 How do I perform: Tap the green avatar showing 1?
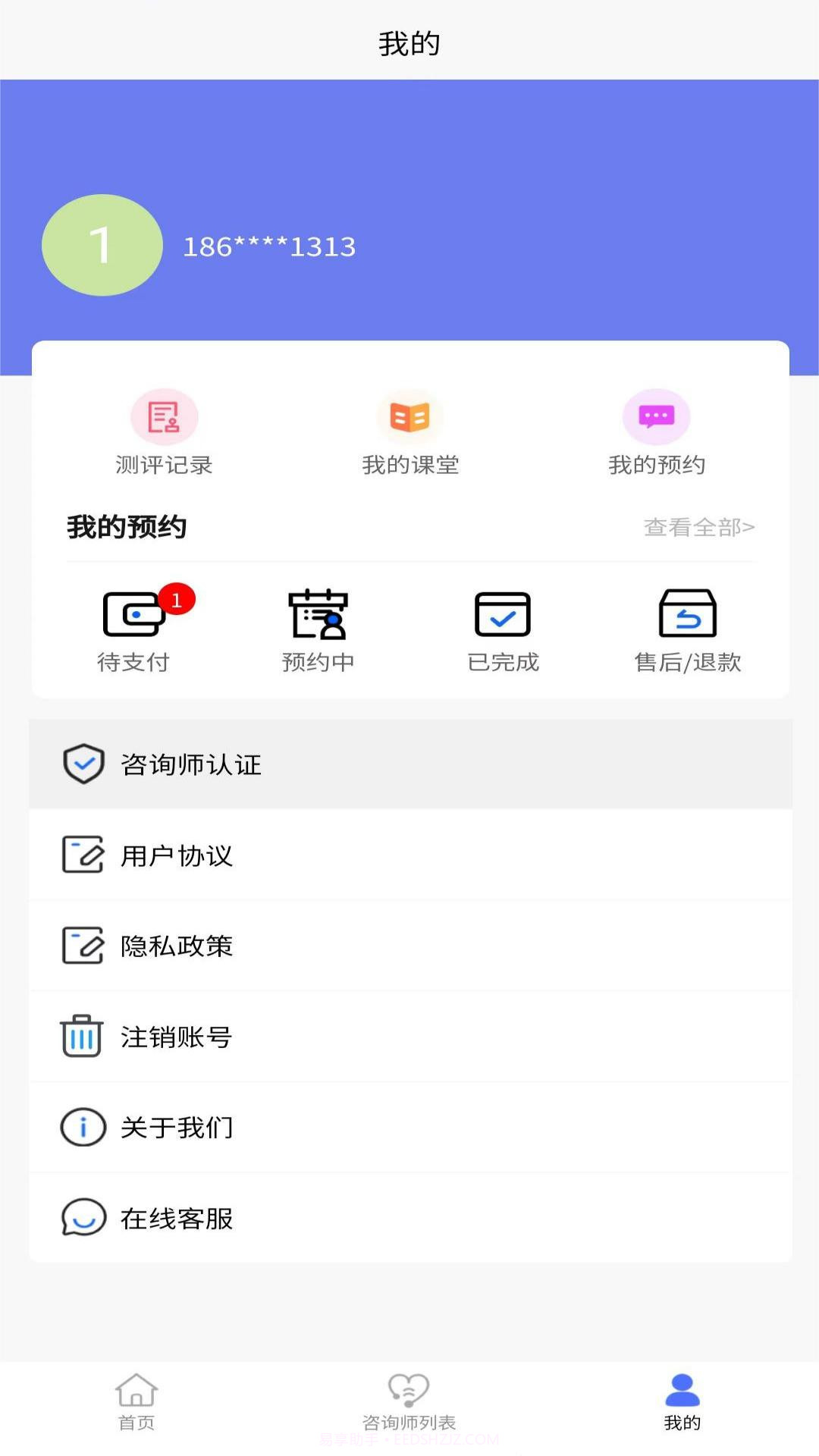pos(101,244)
